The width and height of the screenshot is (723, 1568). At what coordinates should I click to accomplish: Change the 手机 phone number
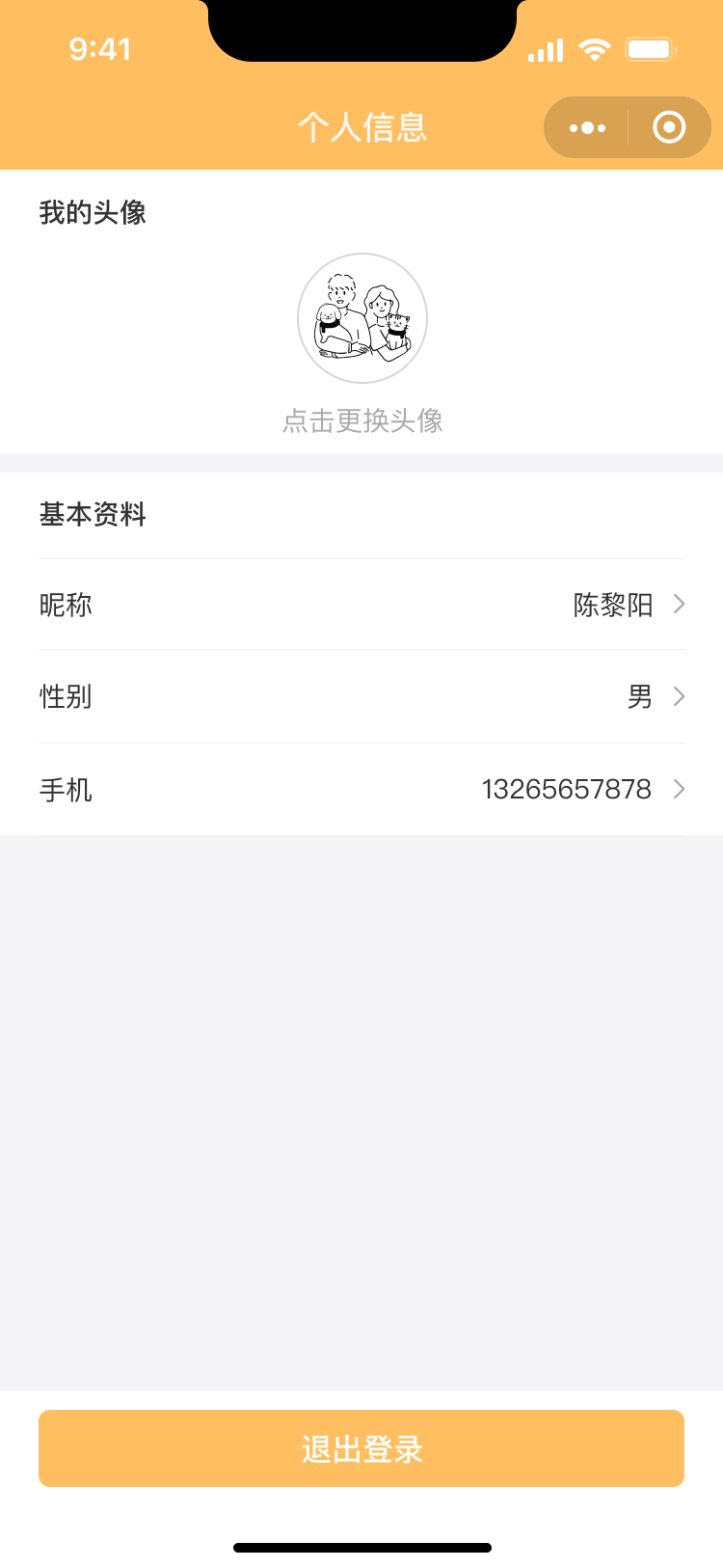[x=361, y=790]
